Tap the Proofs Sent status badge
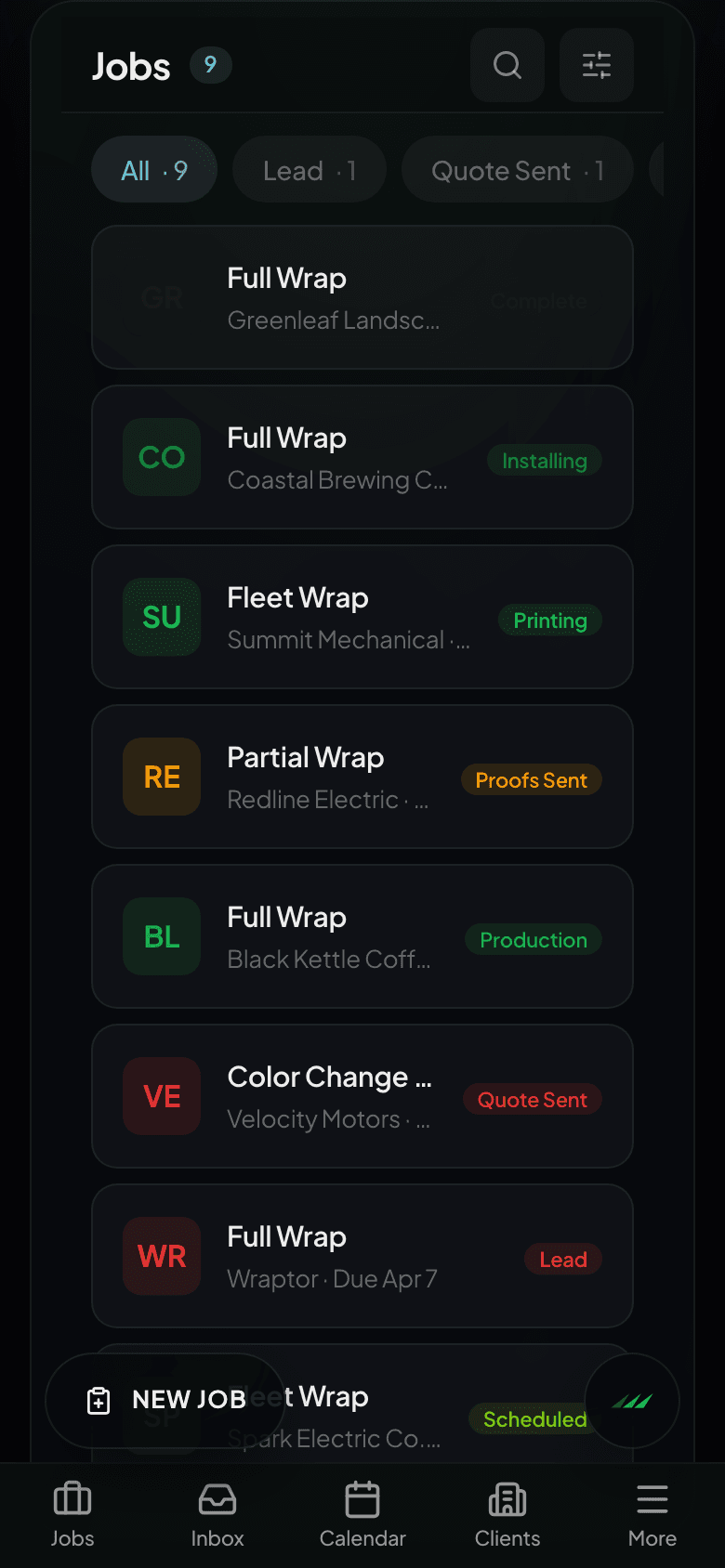 tap(531, 779)
